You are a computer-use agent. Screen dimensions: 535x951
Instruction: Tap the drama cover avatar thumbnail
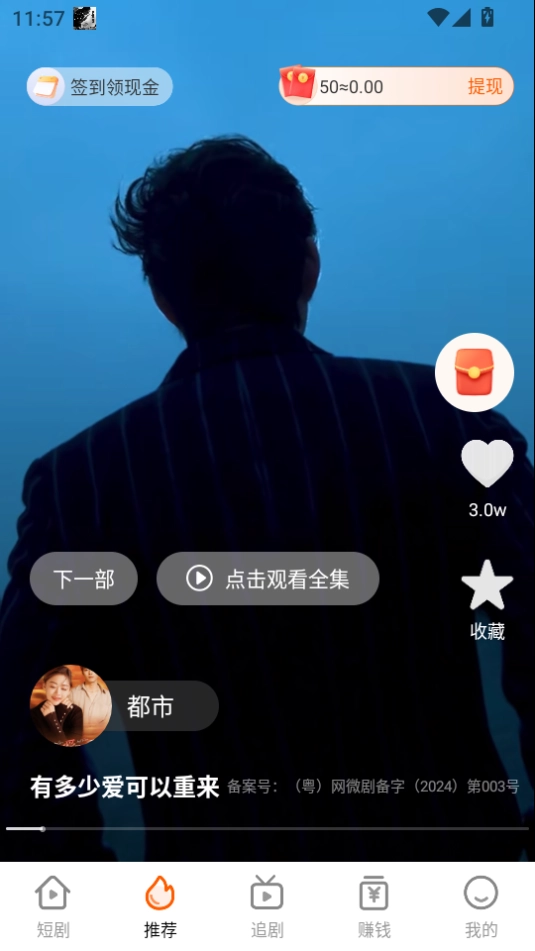coord(70,706)
